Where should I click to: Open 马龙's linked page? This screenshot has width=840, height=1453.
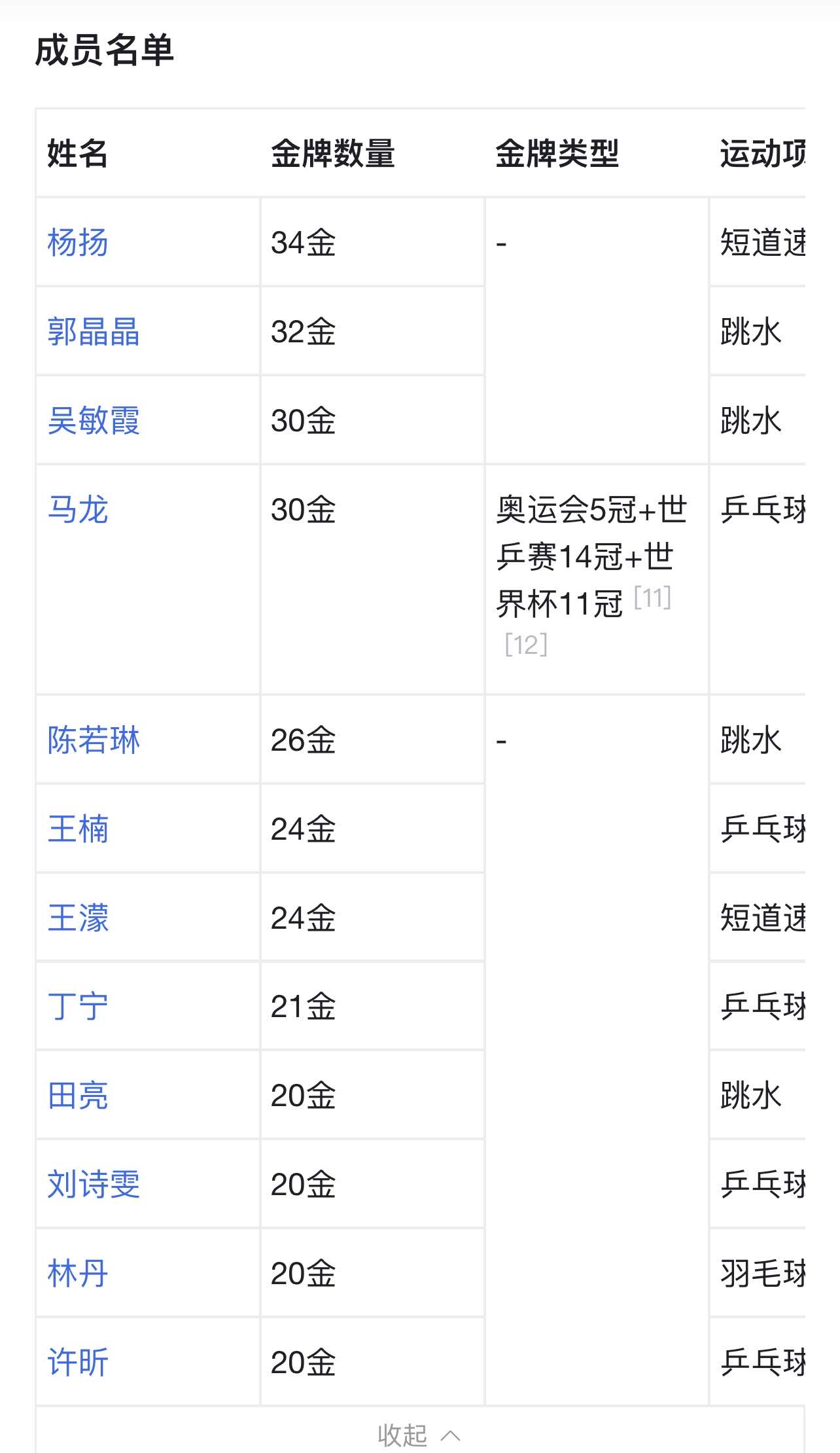coord(78,510)
